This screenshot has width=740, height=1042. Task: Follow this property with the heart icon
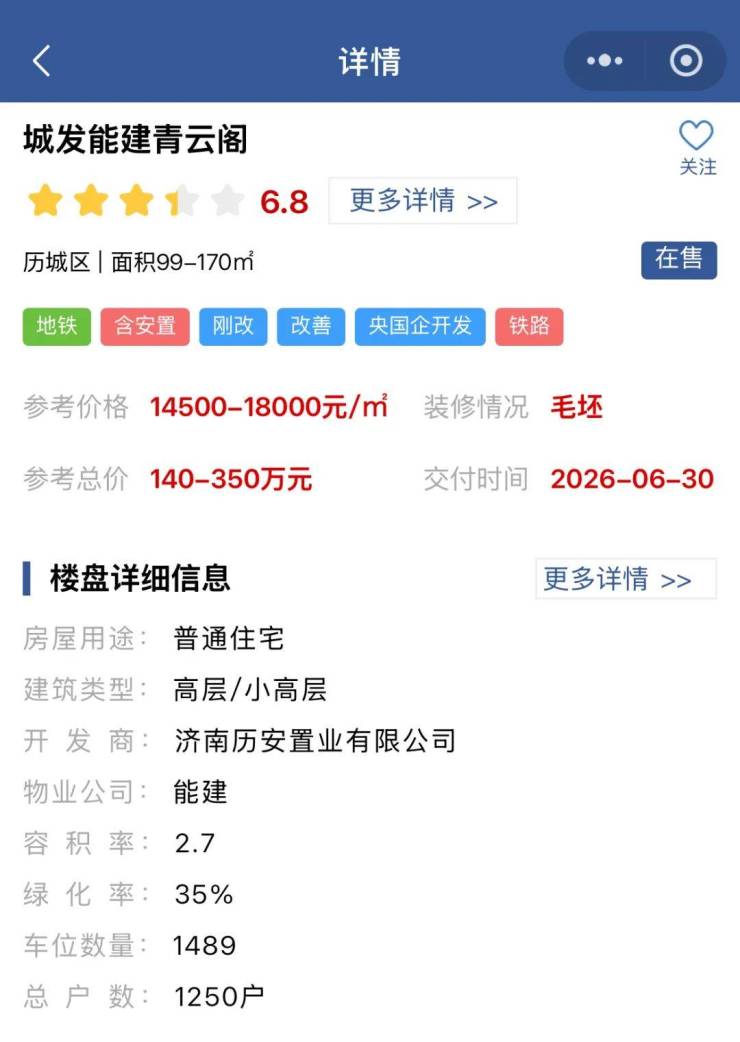tap(697, 145)
